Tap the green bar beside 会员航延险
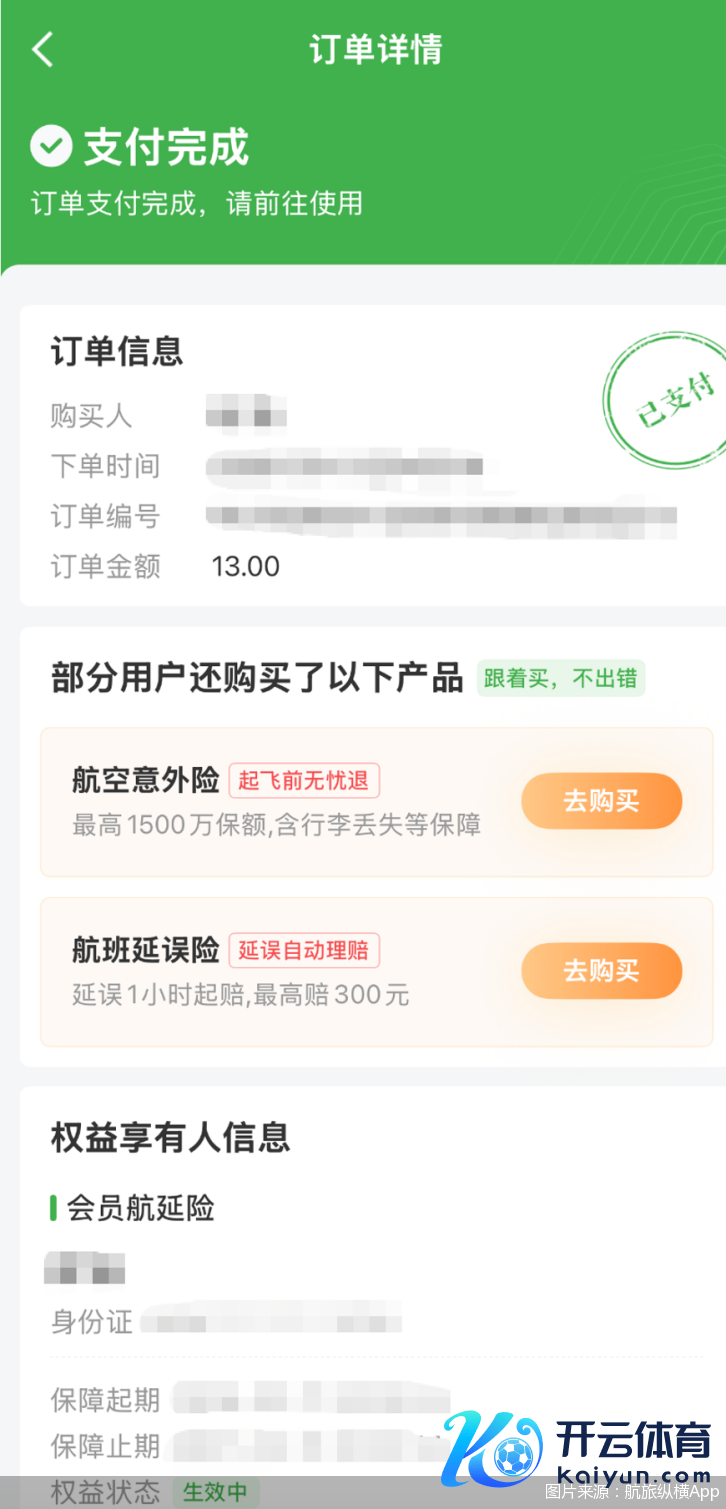 52,1208
